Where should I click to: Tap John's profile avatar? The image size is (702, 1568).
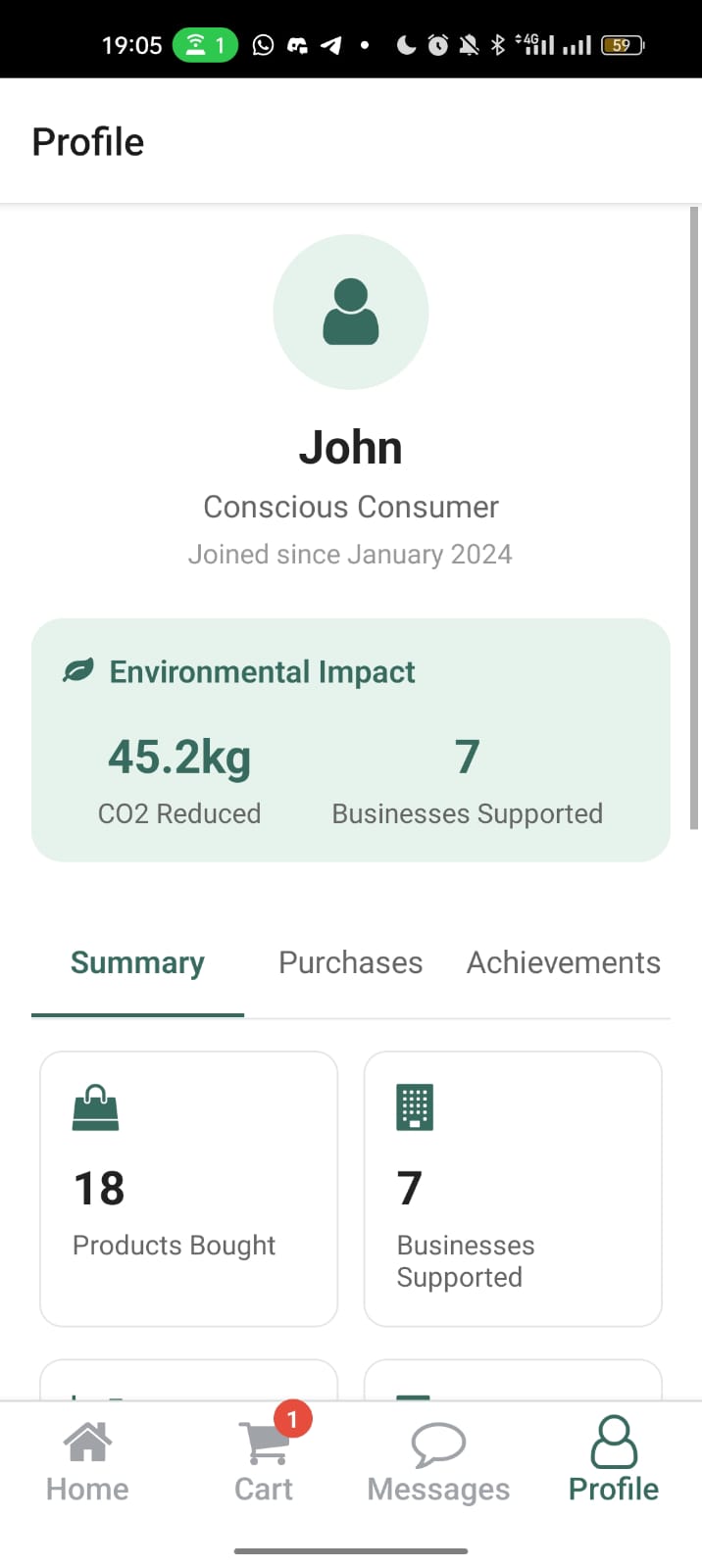point(351,312)
